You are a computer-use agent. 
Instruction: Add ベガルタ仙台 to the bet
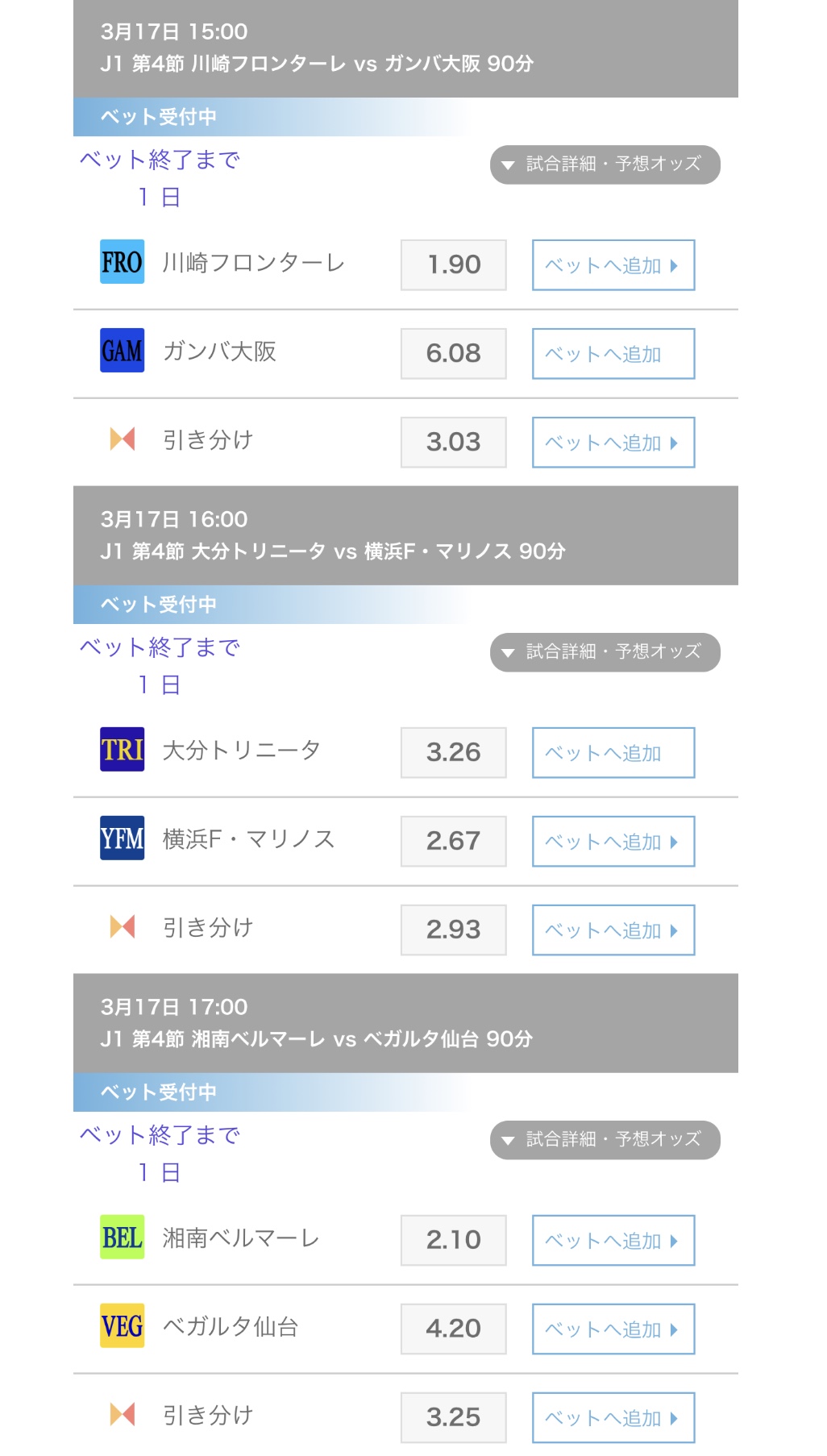click(x=613, y=1329)
